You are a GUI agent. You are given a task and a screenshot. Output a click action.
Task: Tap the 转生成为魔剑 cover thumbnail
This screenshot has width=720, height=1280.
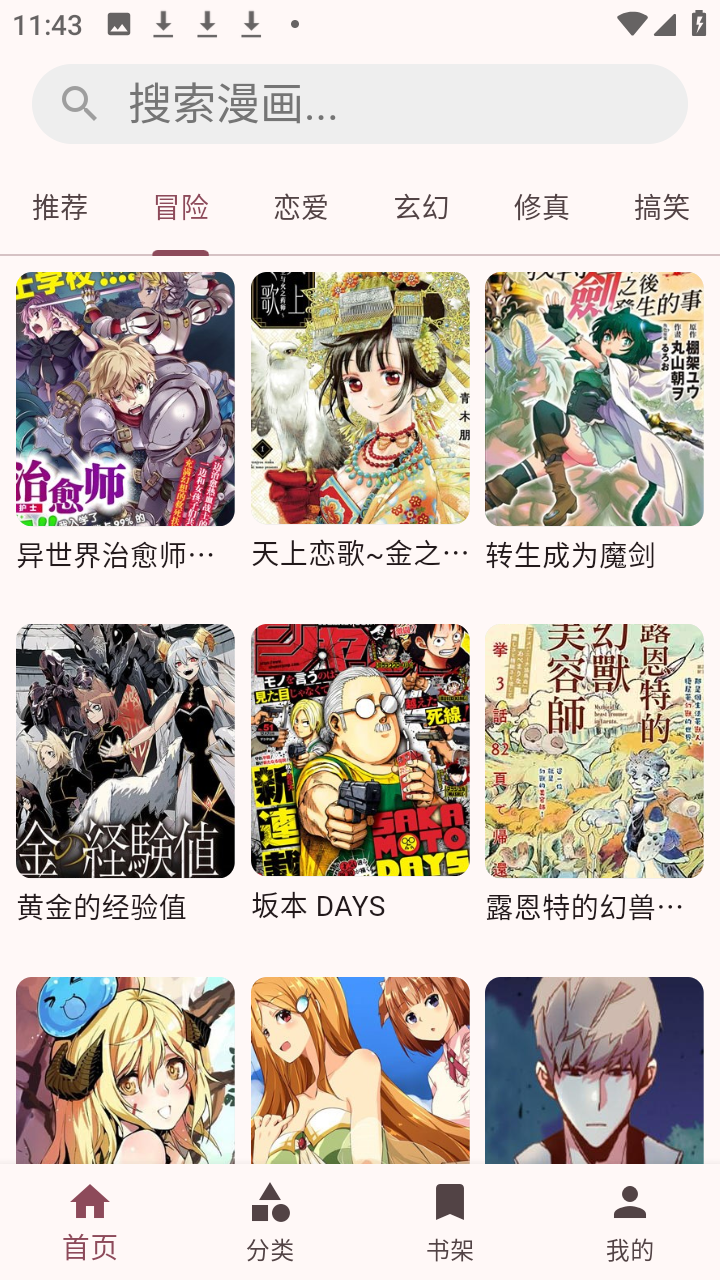point(594,398)
